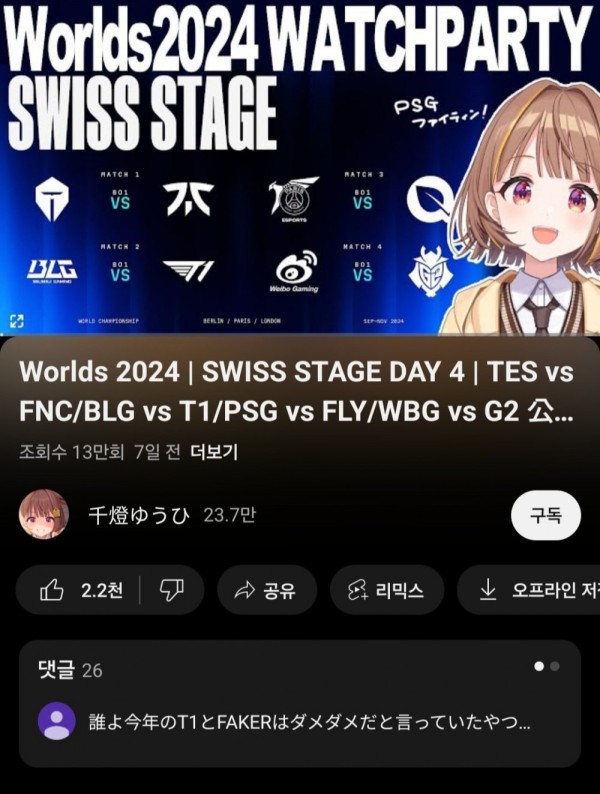Viewport: 600px width, 794px height.
Task: Enter fullscreen on the video player
Action: point(17,321)
